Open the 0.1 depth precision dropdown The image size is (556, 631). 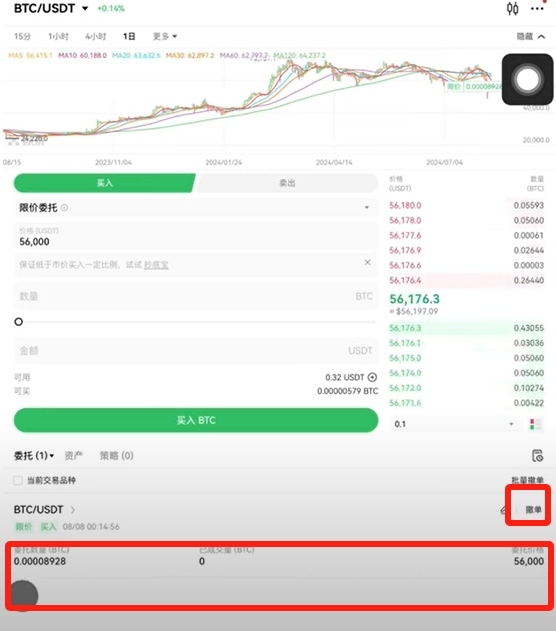(x=455, y=424)
